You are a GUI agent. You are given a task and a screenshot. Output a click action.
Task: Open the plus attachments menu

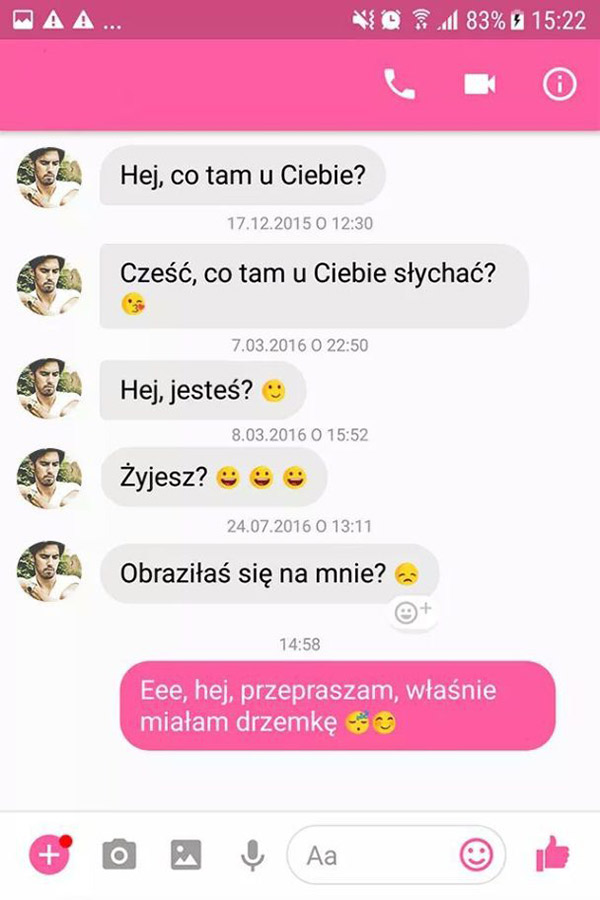coord(48,854)
